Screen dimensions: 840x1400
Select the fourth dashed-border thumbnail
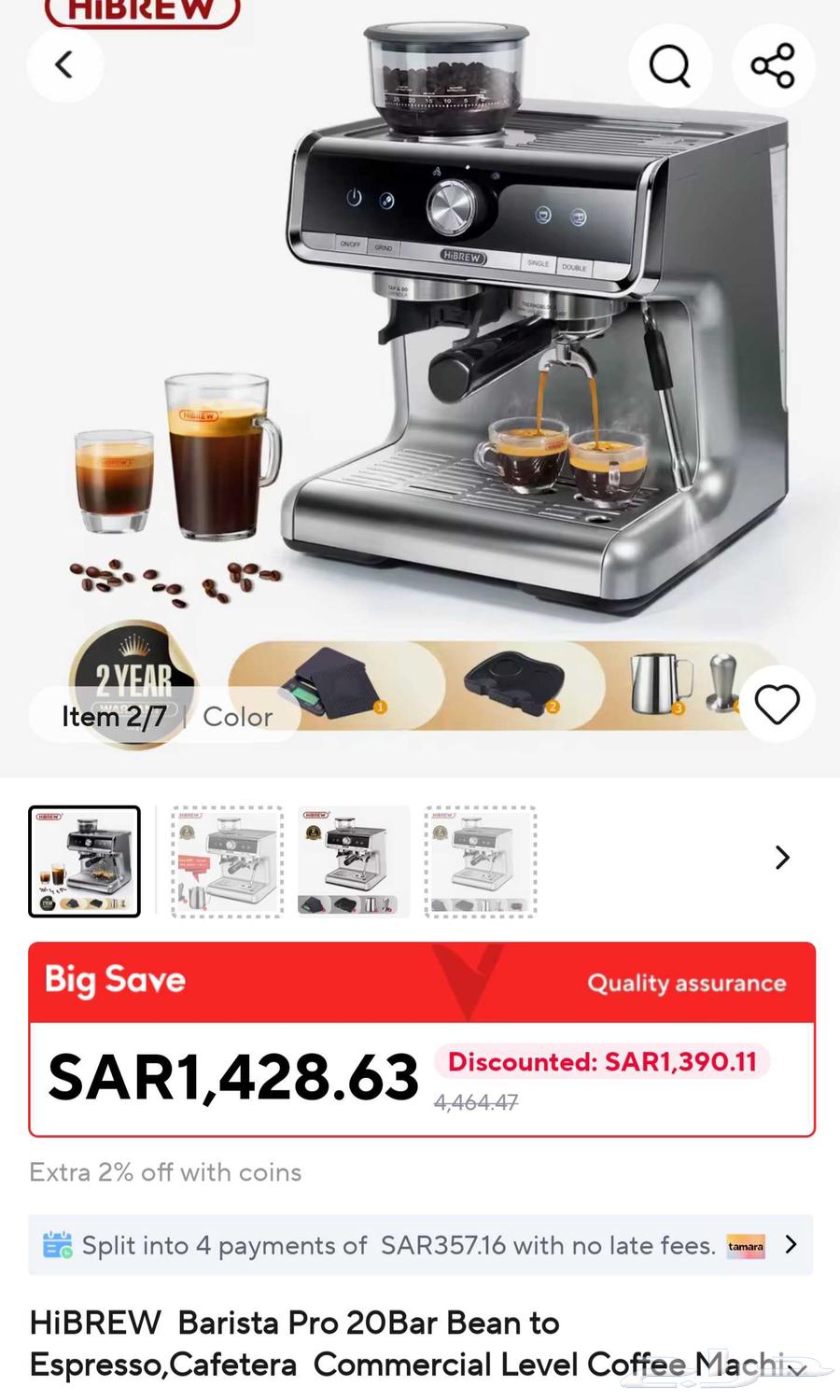(481, 860)
